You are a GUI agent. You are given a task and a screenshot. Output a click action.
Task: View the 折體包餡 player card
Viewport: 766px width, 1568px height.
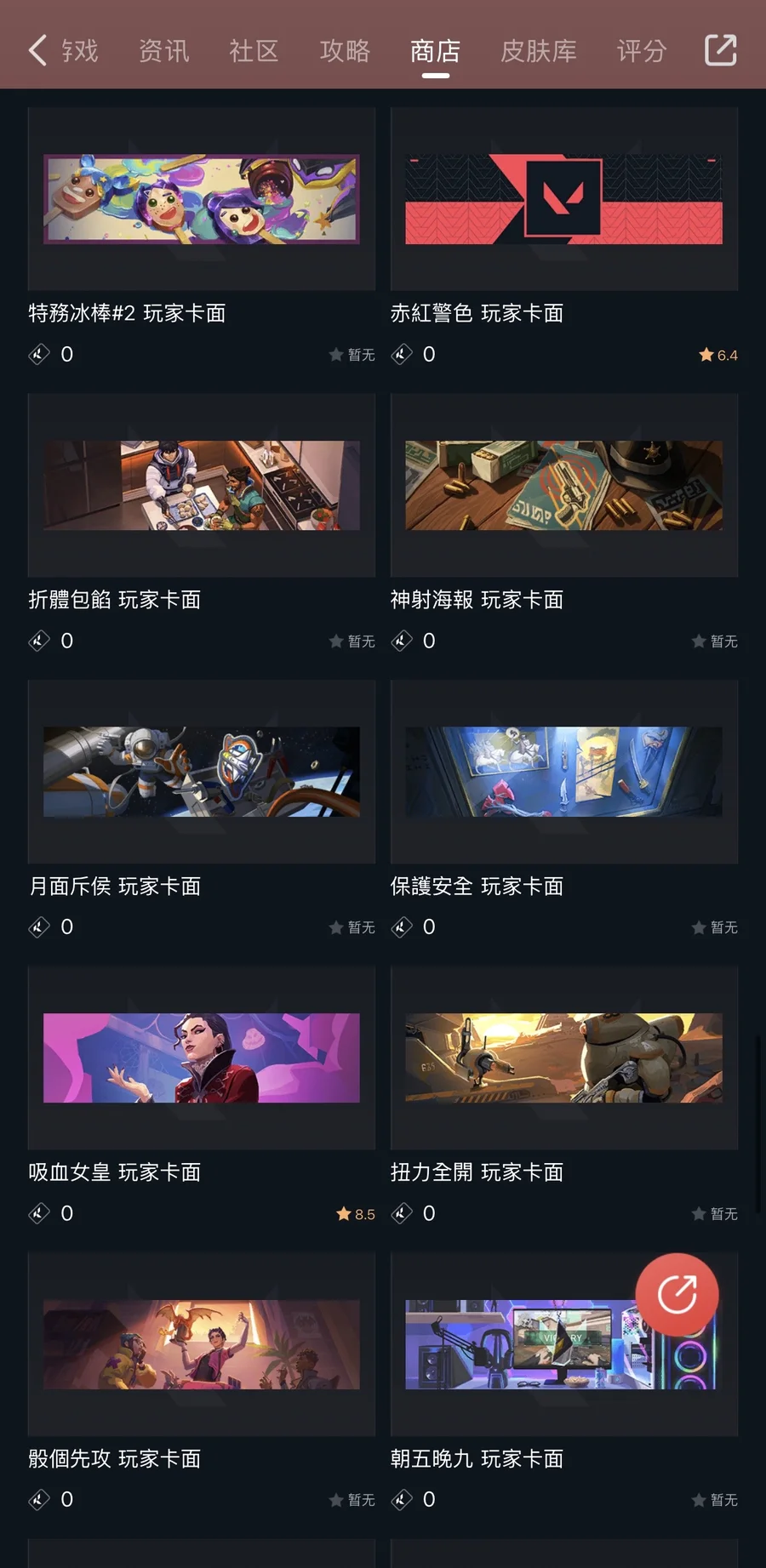[x=202, y=486]
